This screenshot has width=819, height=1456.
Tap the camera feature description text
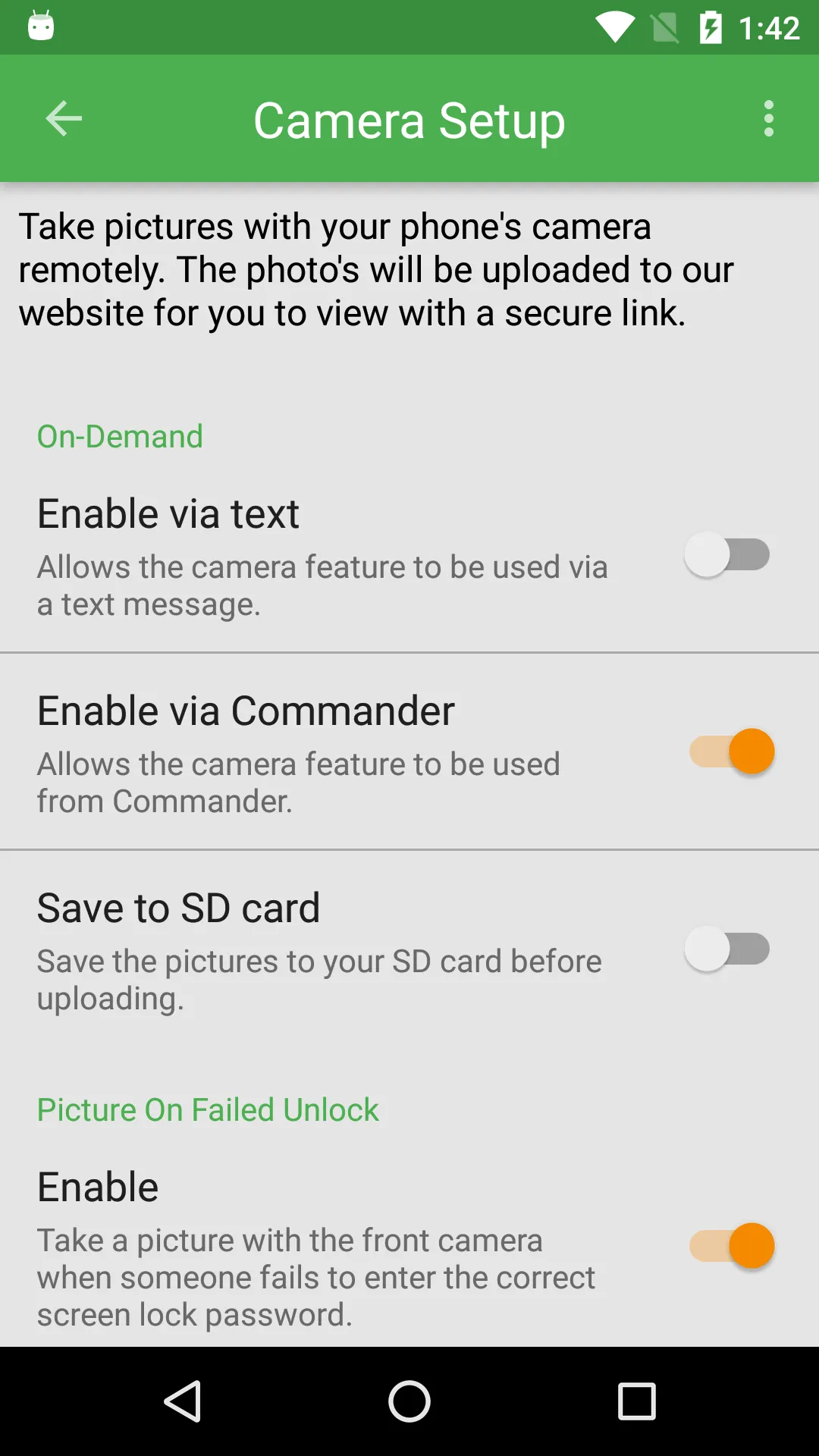click(375, 268)
